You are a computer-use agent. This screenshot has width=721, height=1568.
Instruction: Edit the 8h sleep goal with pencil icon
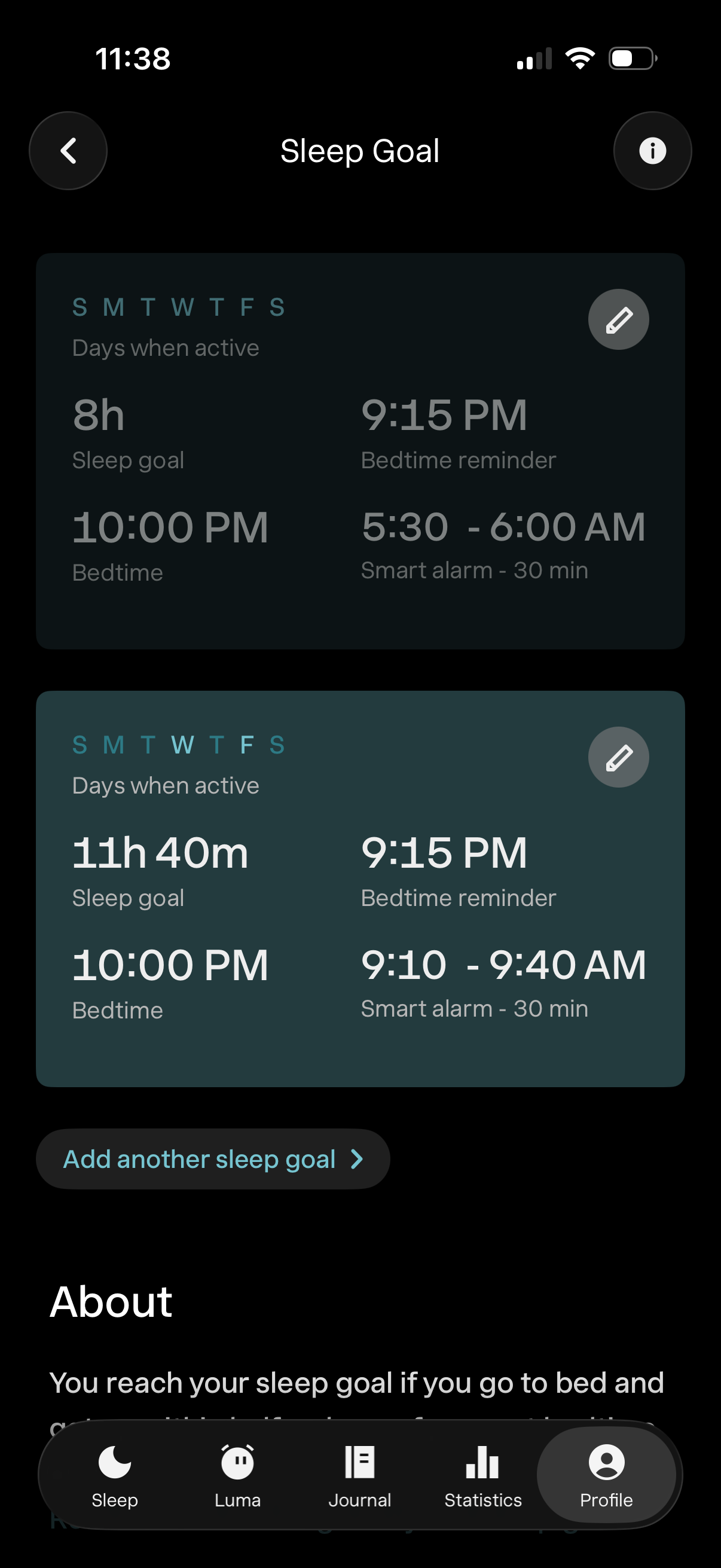(x=618, y=319)
